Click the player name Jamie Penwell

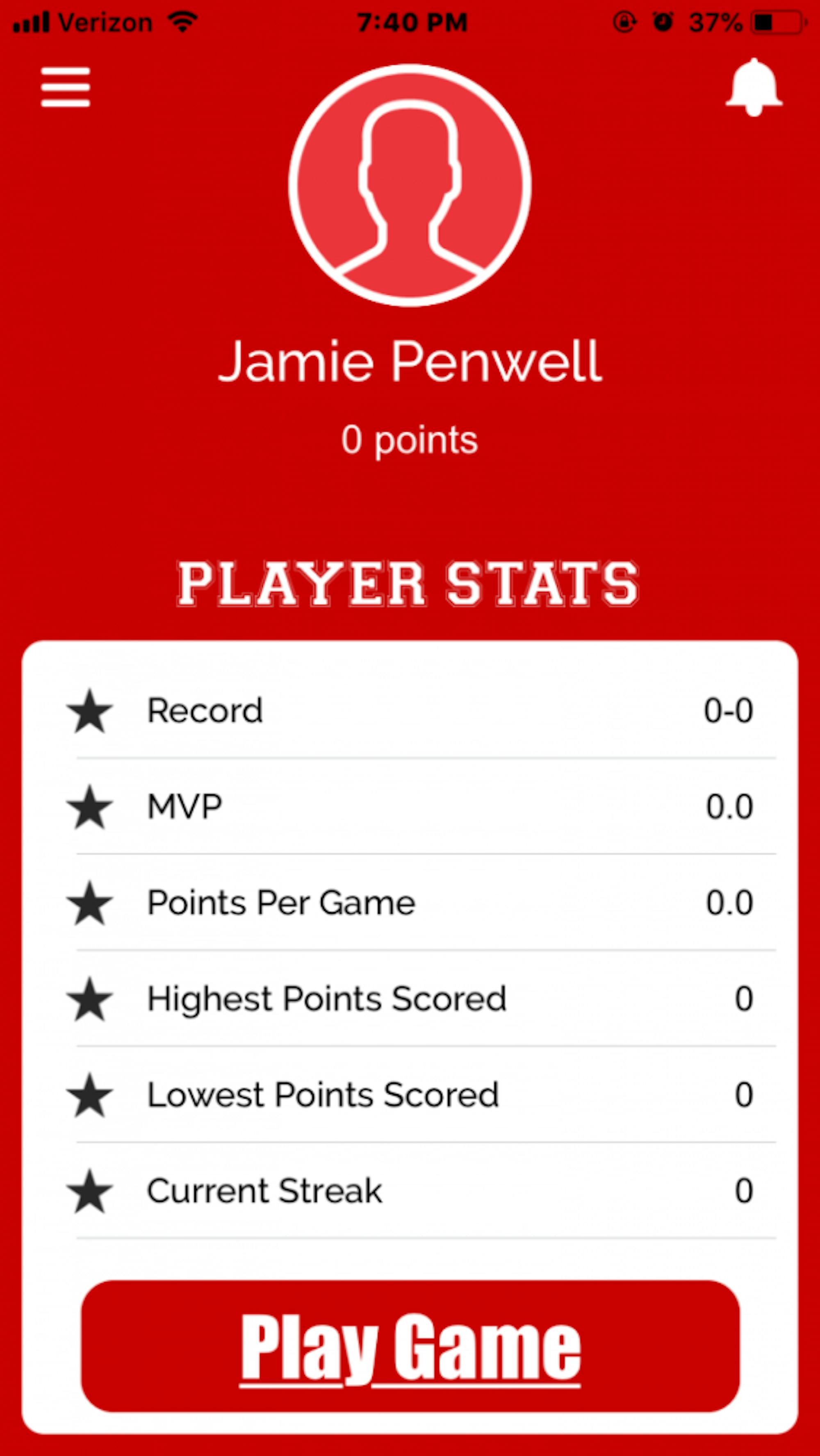click(410, 364)
